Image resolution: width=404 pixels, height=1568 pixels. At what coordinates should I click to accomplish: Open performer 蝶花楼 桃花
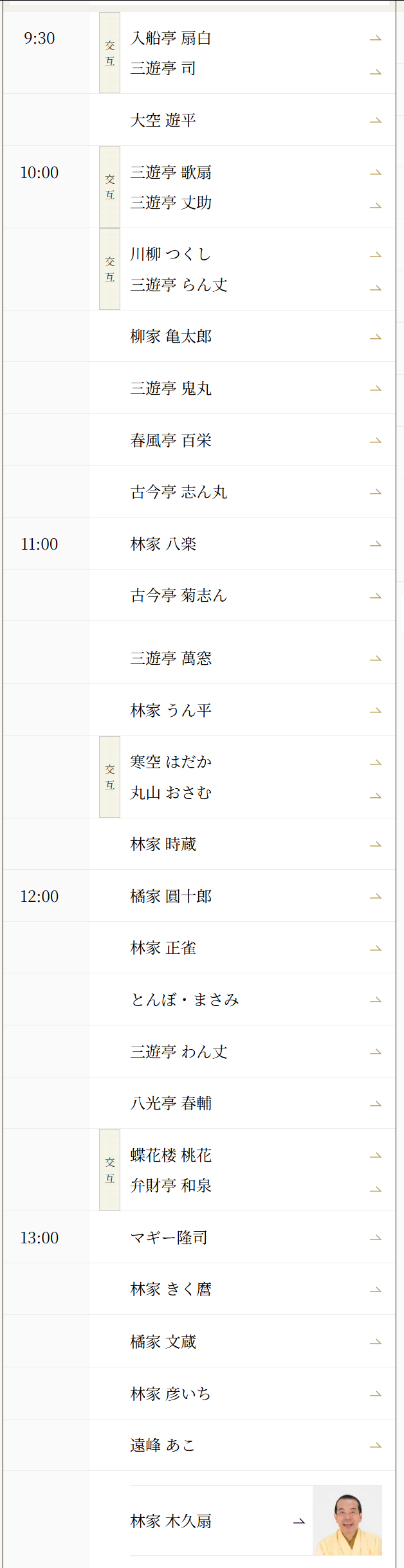point(171,1155)
